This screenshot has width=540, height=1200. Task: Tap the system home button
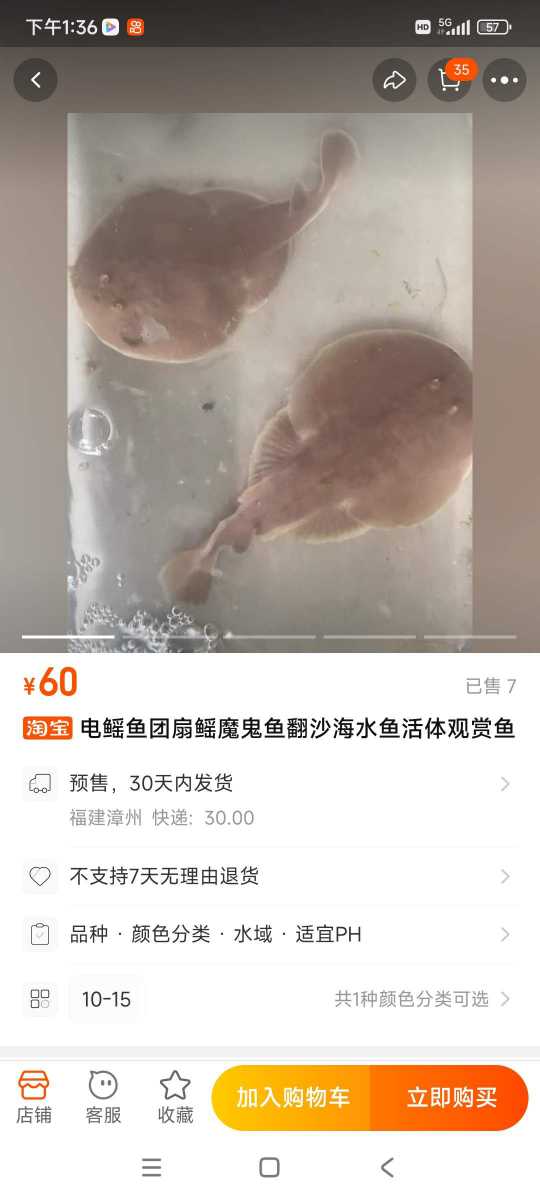(269, 1167)
